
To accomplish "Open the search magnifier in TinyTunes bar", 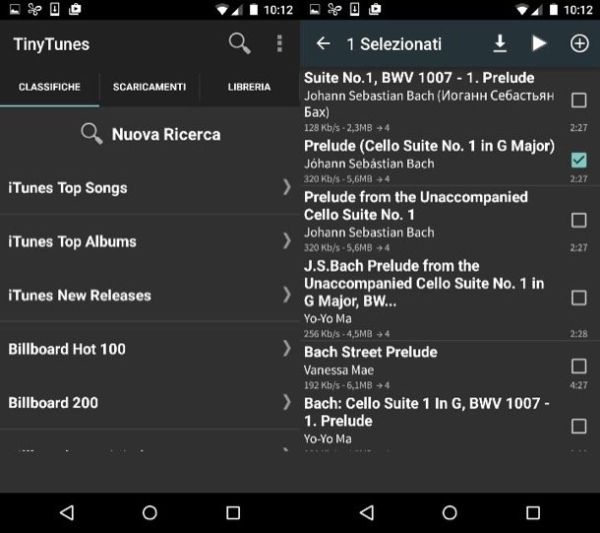I will coord(239,43).
